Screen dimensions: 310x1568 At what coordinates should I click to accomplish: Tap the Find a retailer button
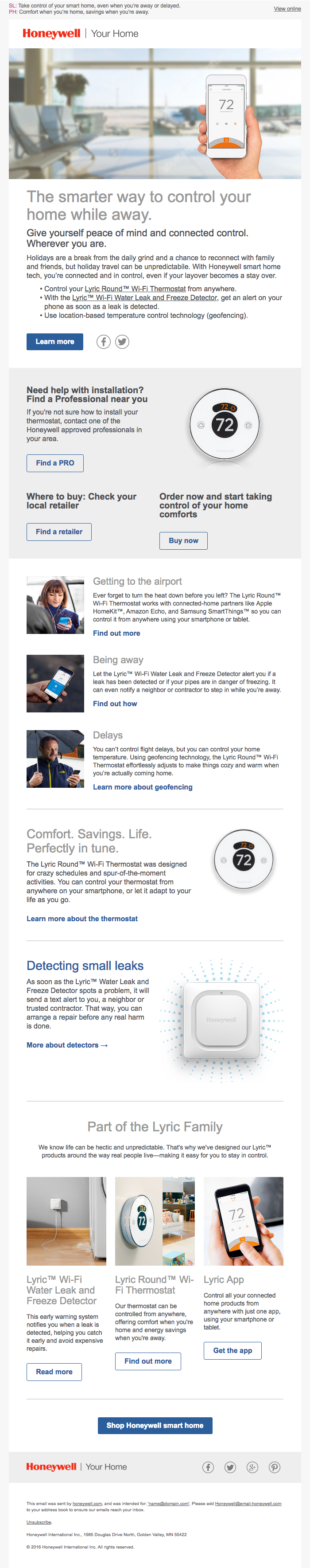tap(59, 532)
